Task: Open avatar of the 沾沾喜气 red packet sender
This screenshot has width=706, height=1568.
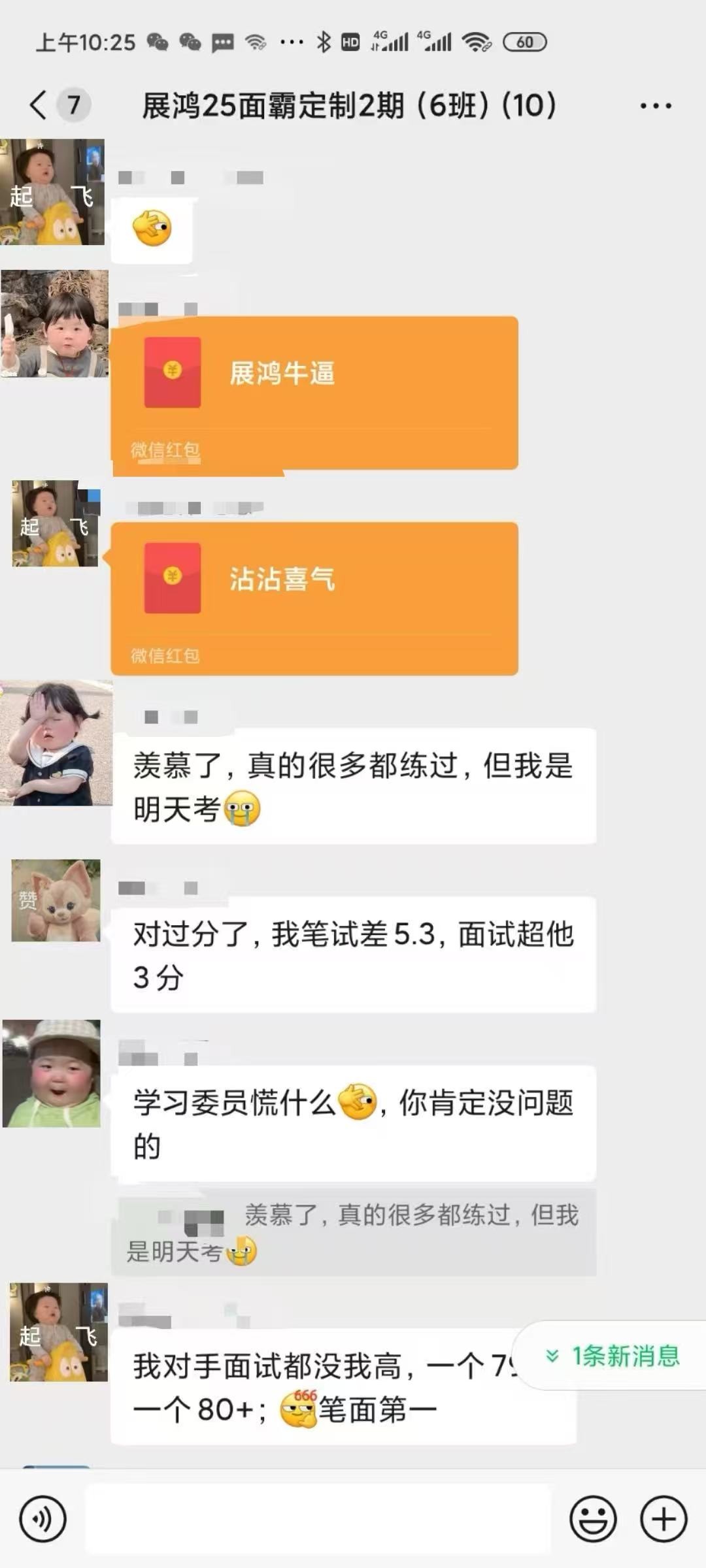Action: pos(56,523)
